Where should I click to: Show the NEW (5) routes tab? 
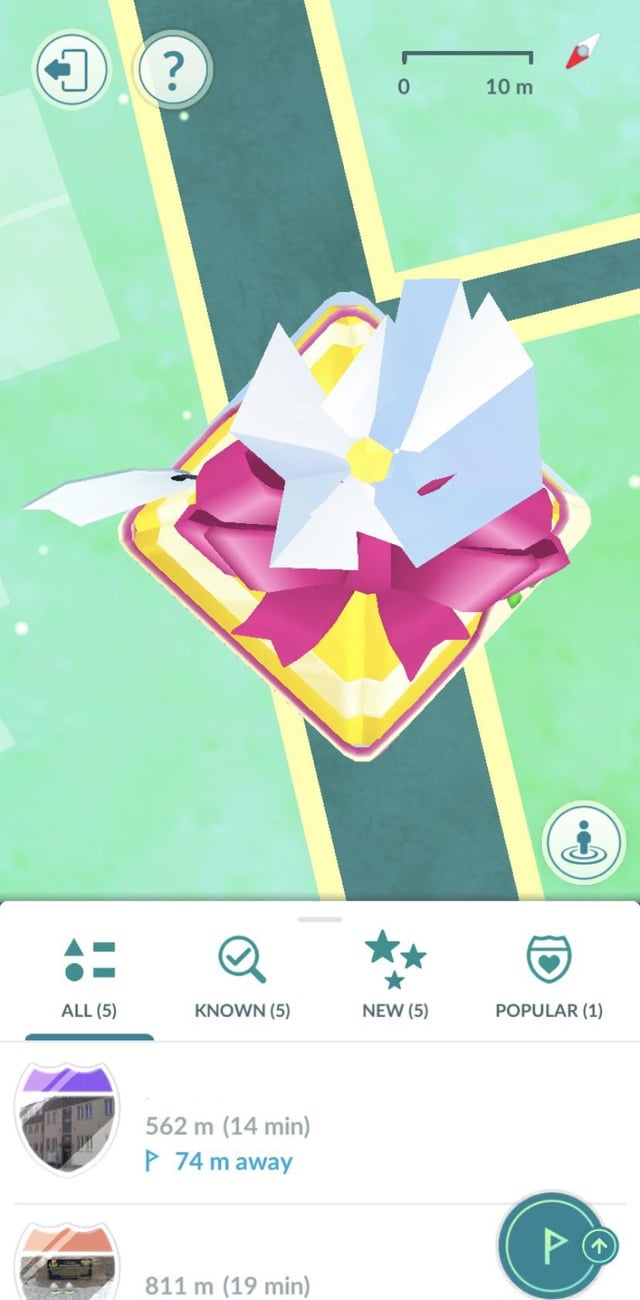(395, 979)
